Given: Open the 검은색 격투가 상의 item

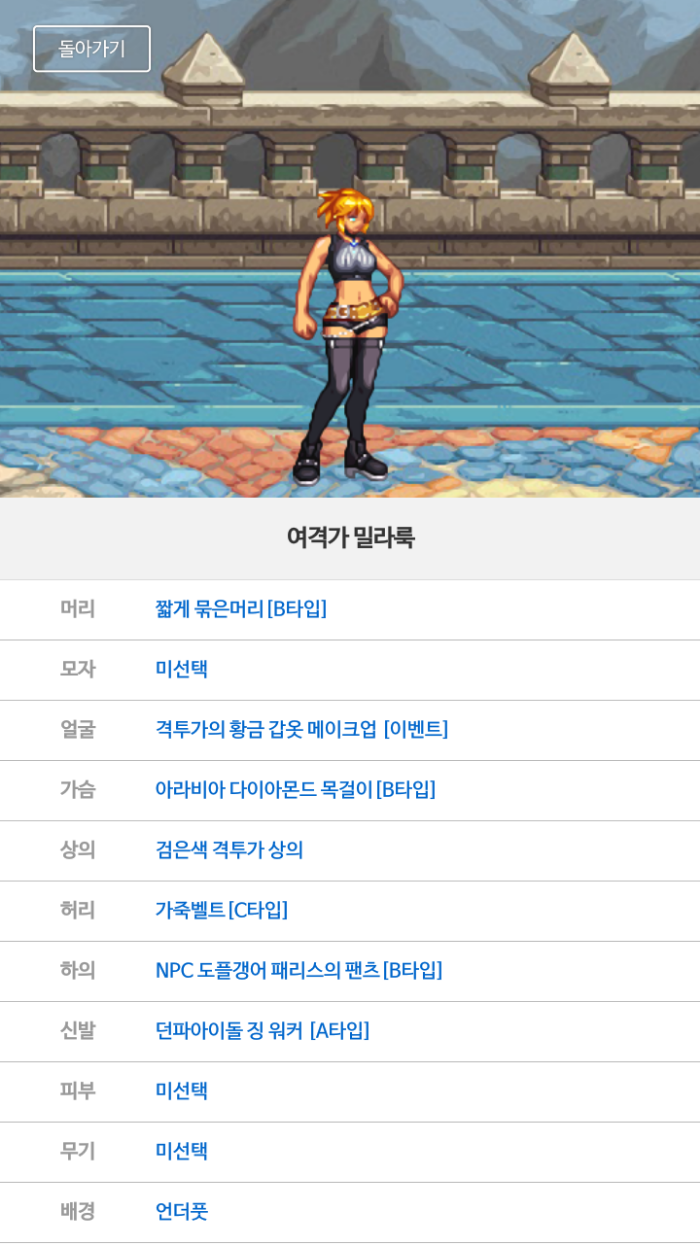Looking at the screenshot, I should tap(229, 850).
